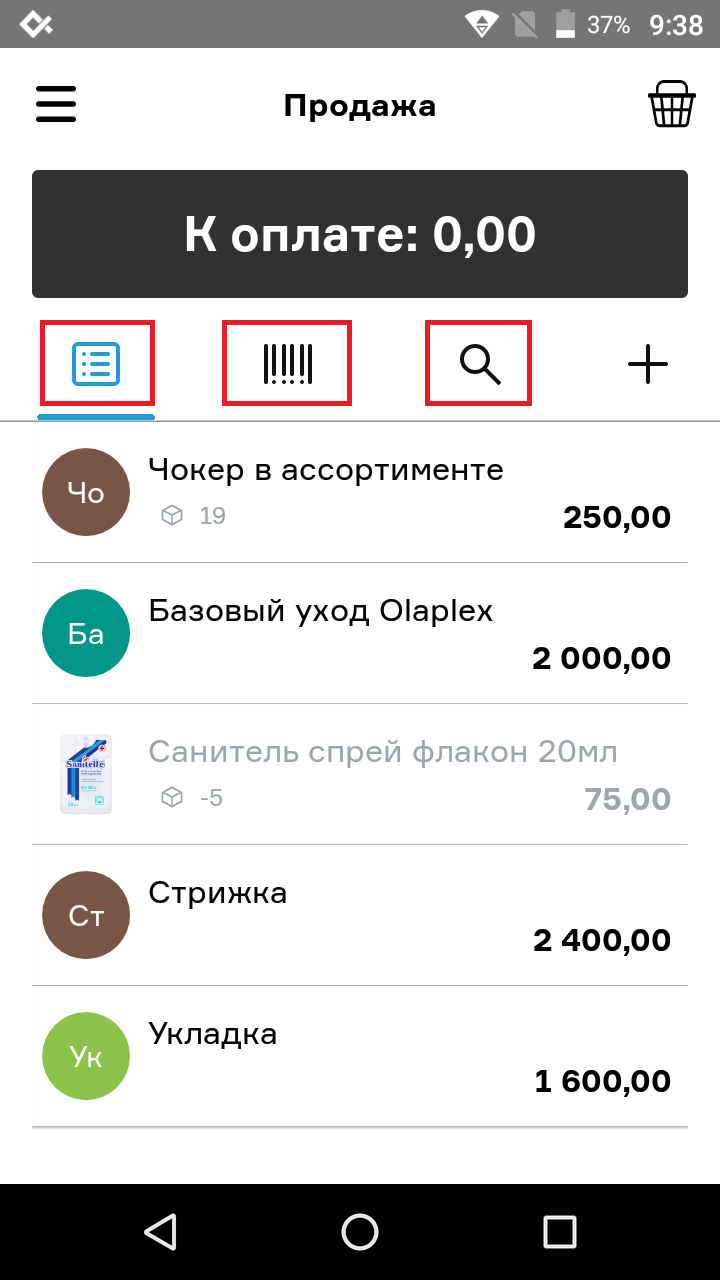
Task: Click the Sanitelle product thumbnail
Action: 85,773
